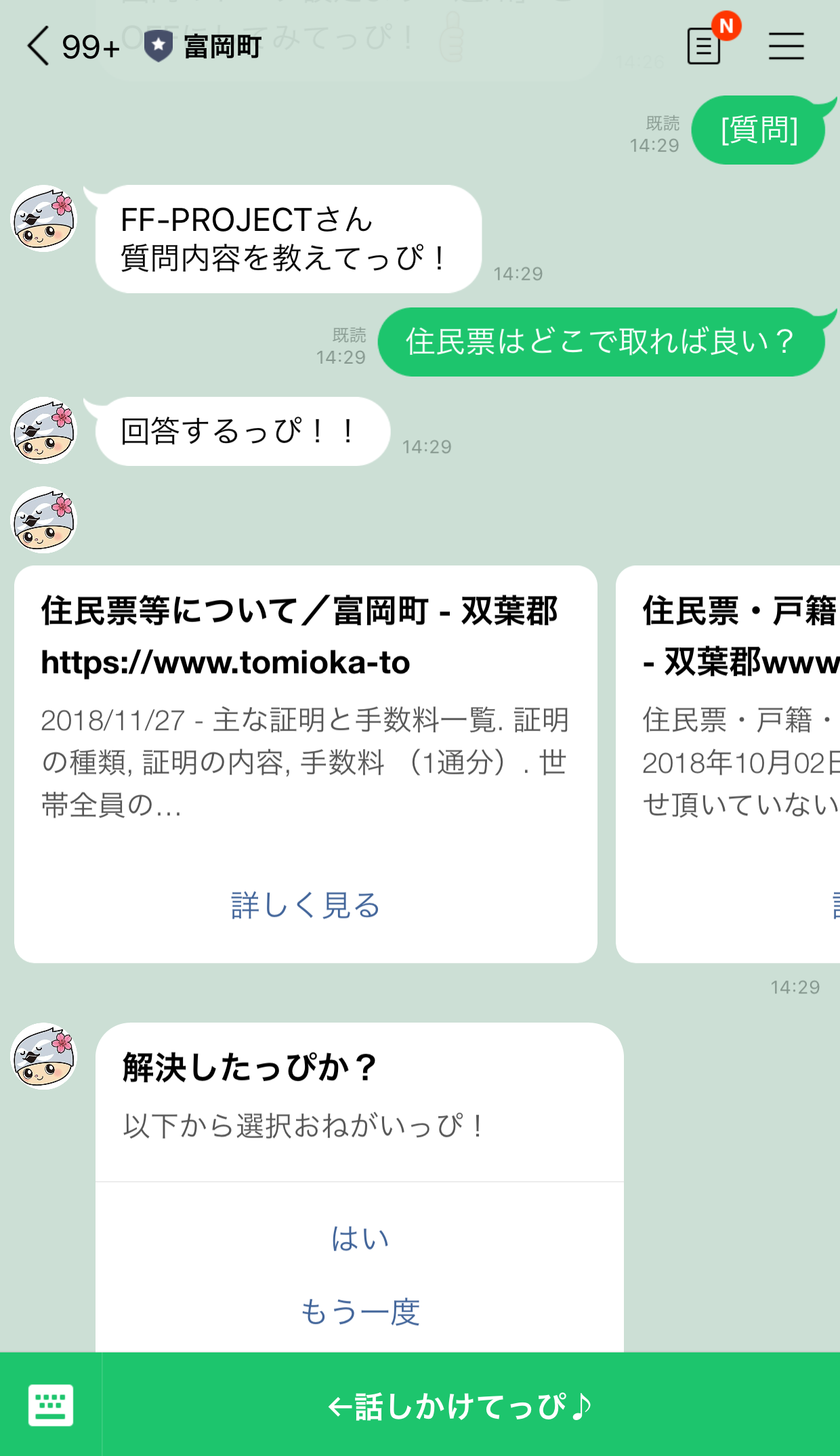Tap the bot avatar beside 質問内容を教えてっぴ
Viewport: 840px width, 1456px height.
(44, 219)
